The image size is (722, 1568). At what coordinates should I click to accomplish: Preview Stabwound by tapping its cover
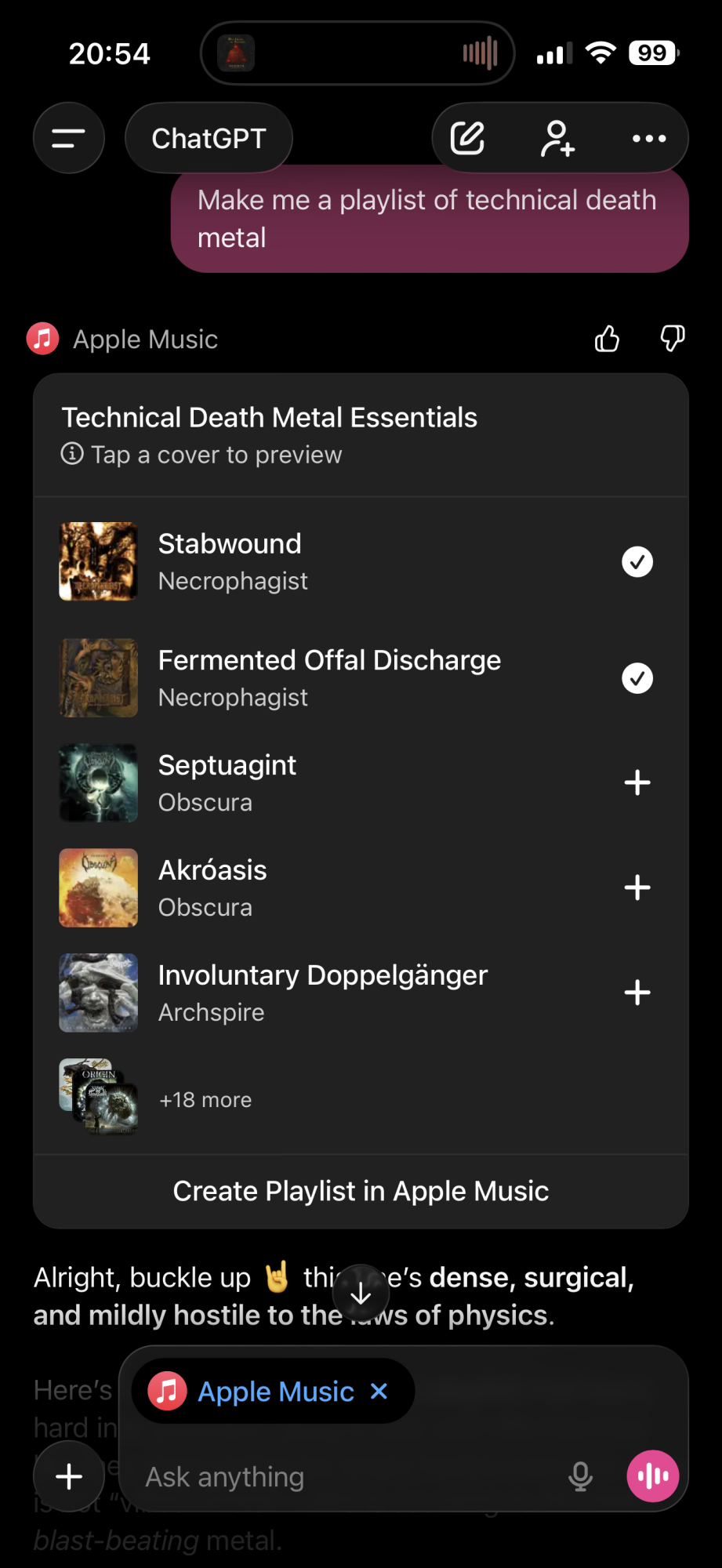99,561
